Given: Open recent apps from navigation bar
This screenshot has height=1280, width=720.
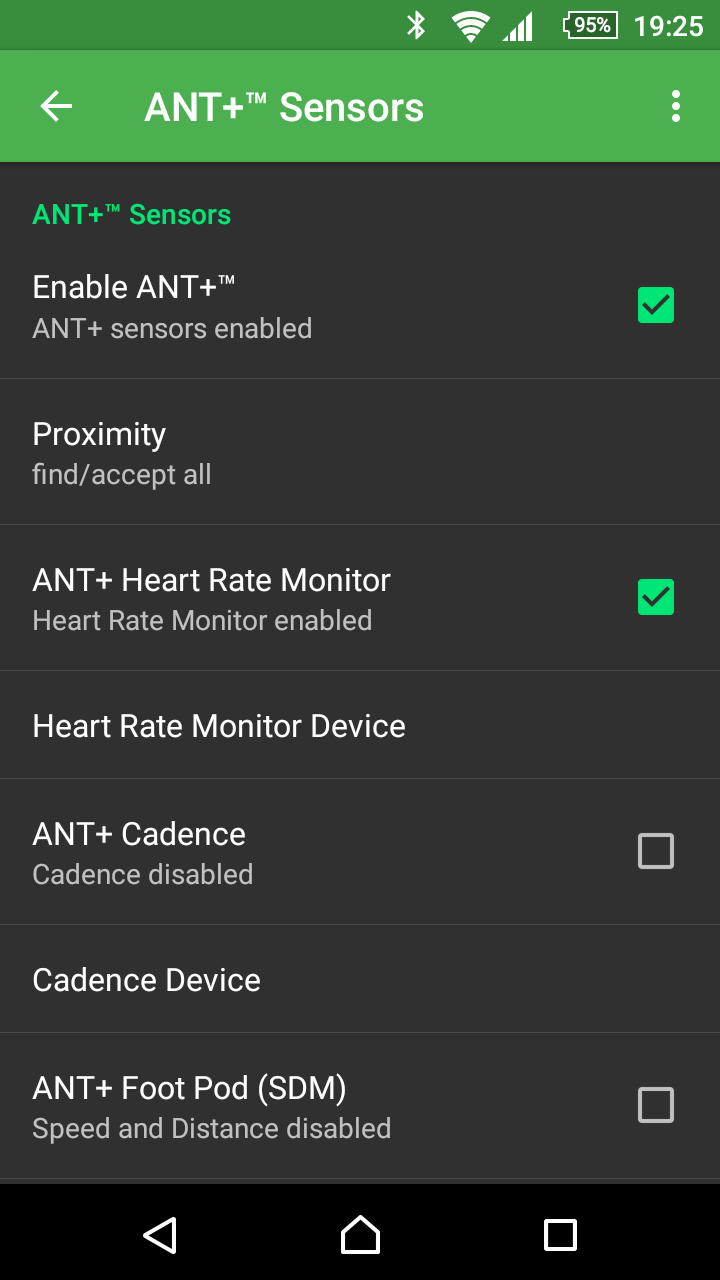Looking at the screenshot, I should click(x=560, y=1235).
